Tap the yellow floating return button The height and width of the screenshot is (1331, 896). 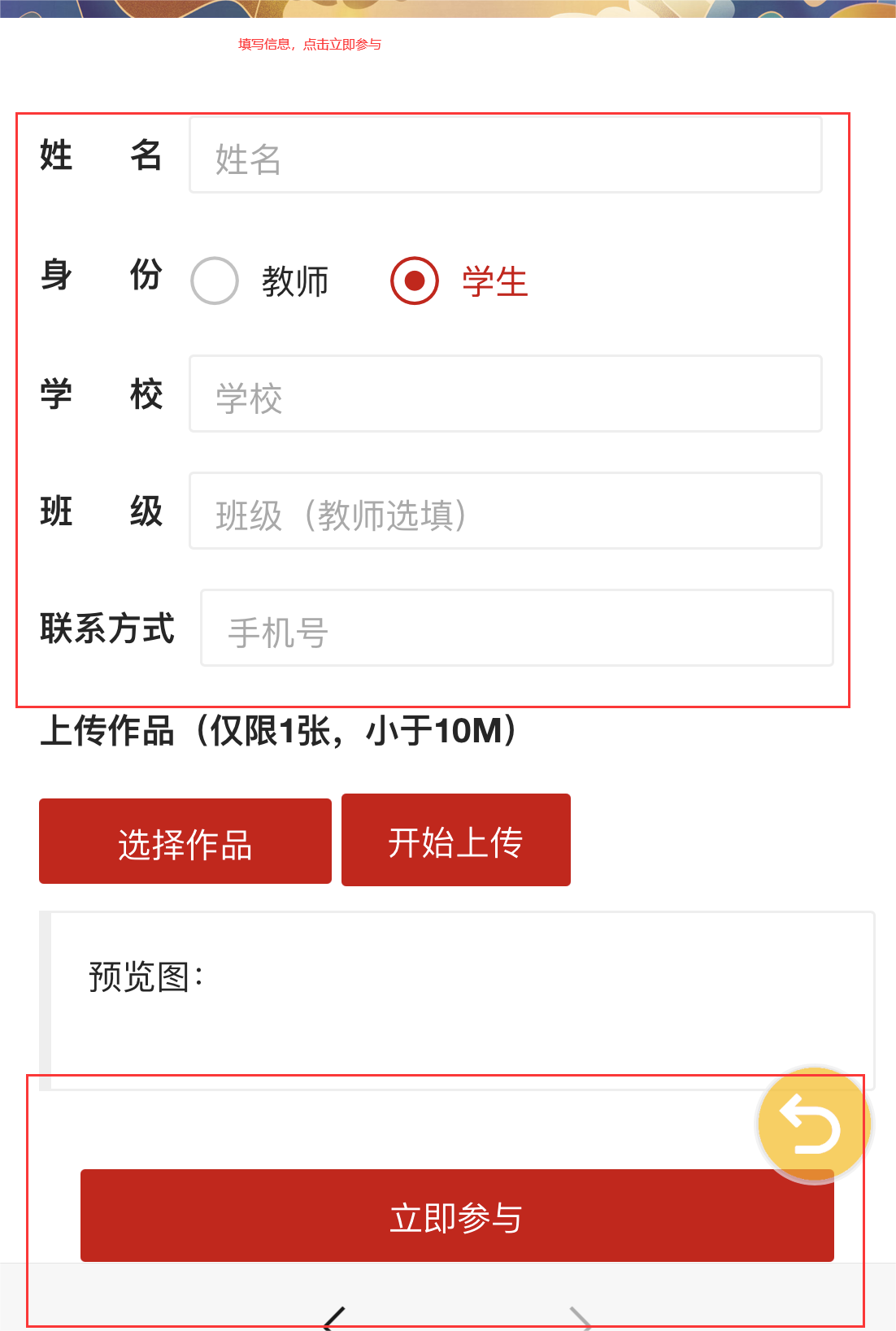tap(813, 1125)
